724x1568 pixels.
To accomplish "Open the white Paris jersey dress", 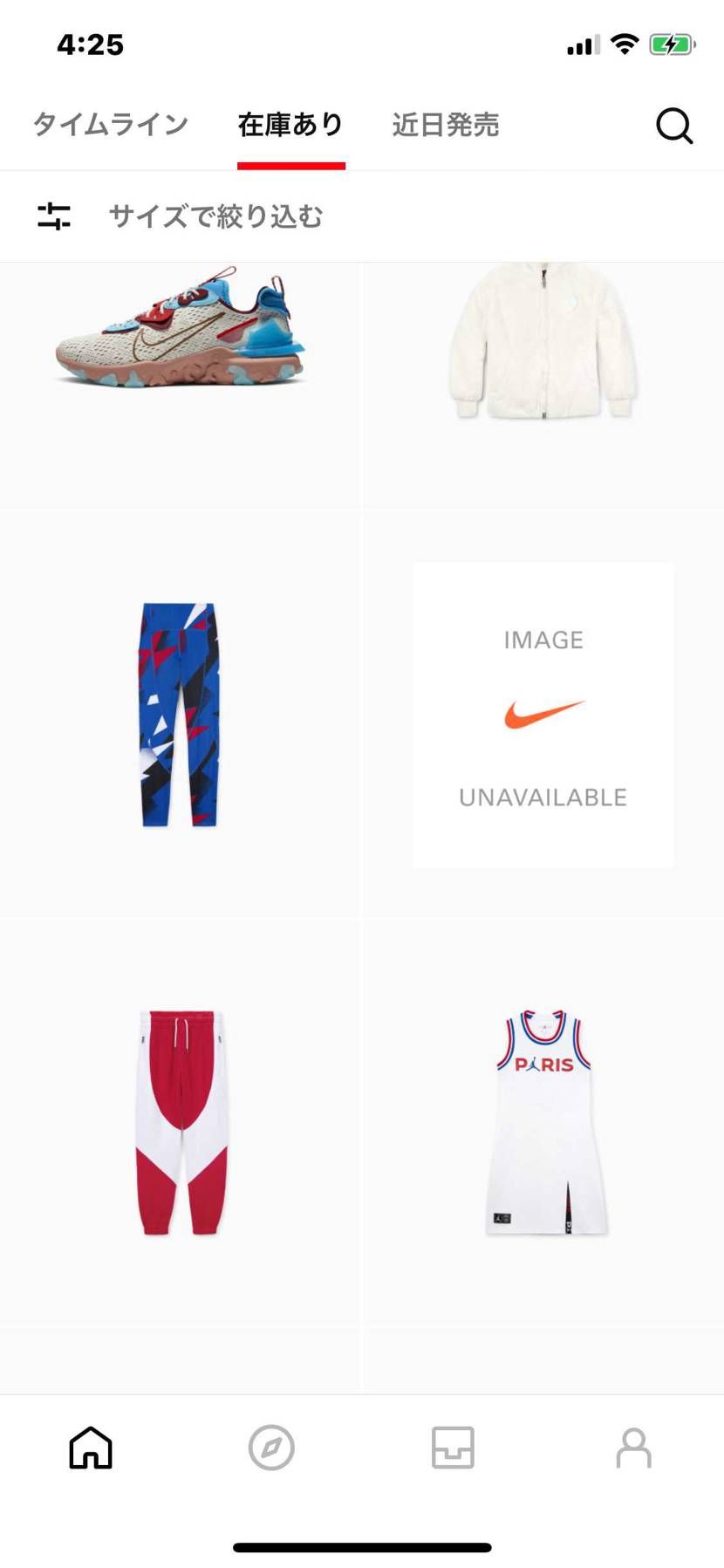I will [543, 1121].
